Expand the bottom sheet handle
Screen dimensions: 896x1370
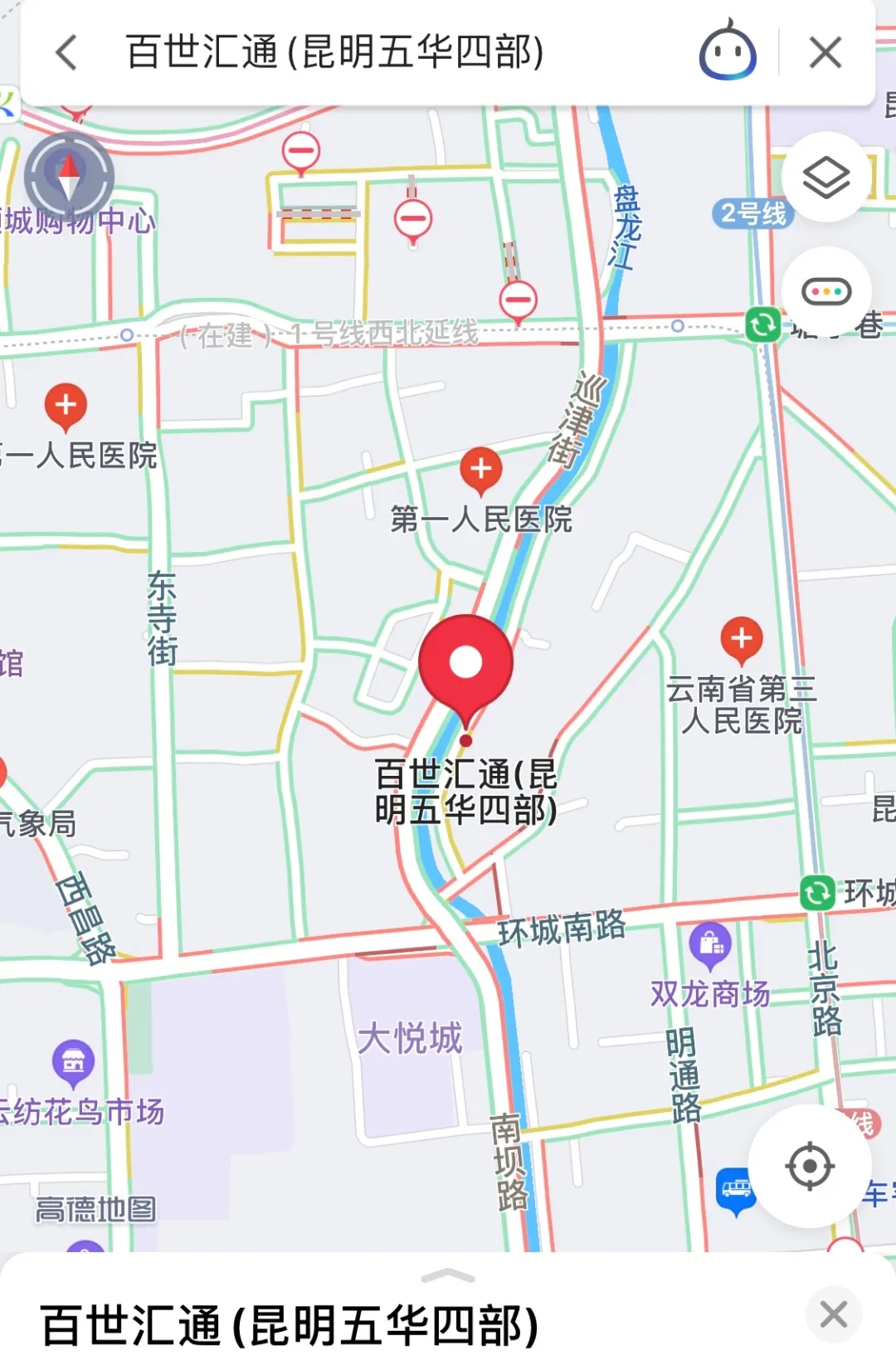coord(448,1275)
